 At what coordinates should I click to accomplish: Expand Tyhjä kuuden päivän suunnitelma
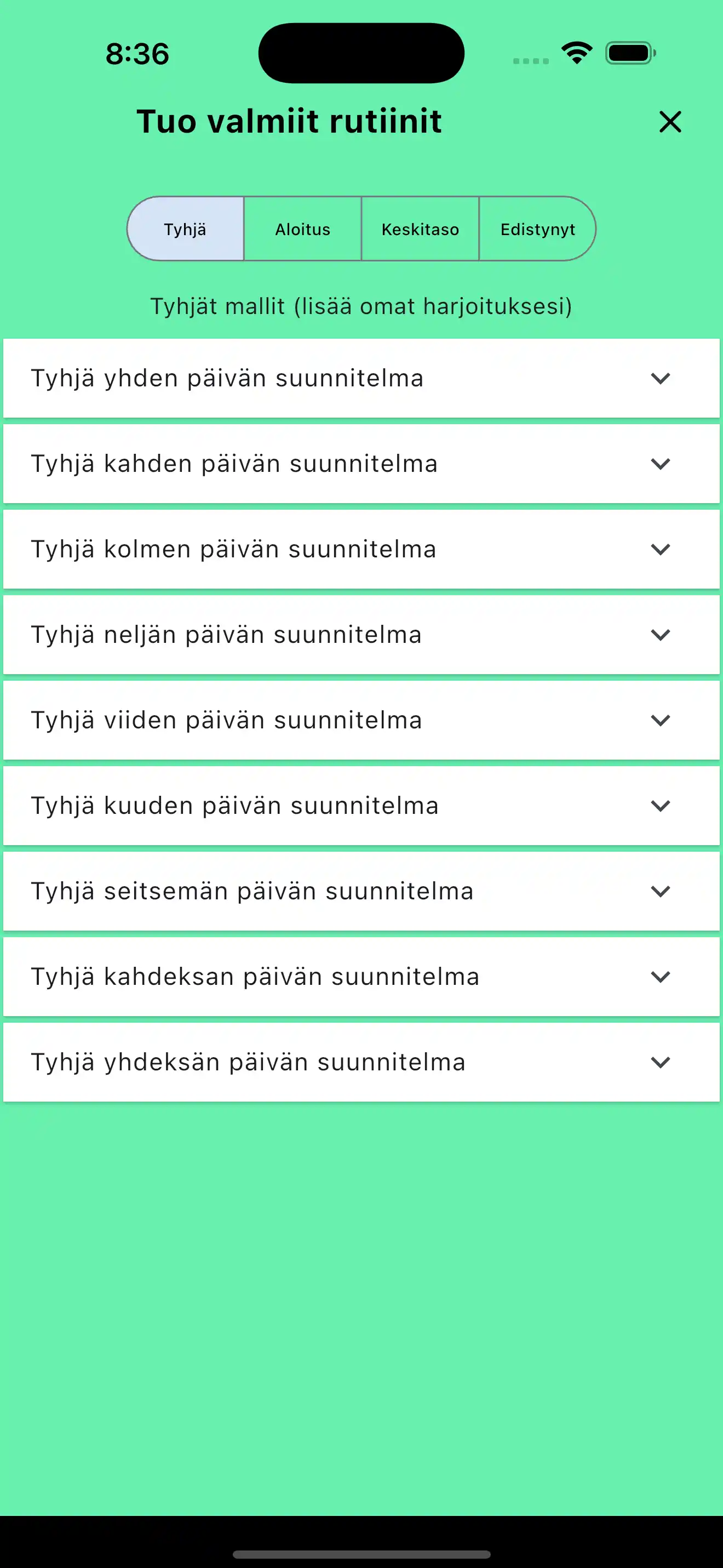click(662, 806)
